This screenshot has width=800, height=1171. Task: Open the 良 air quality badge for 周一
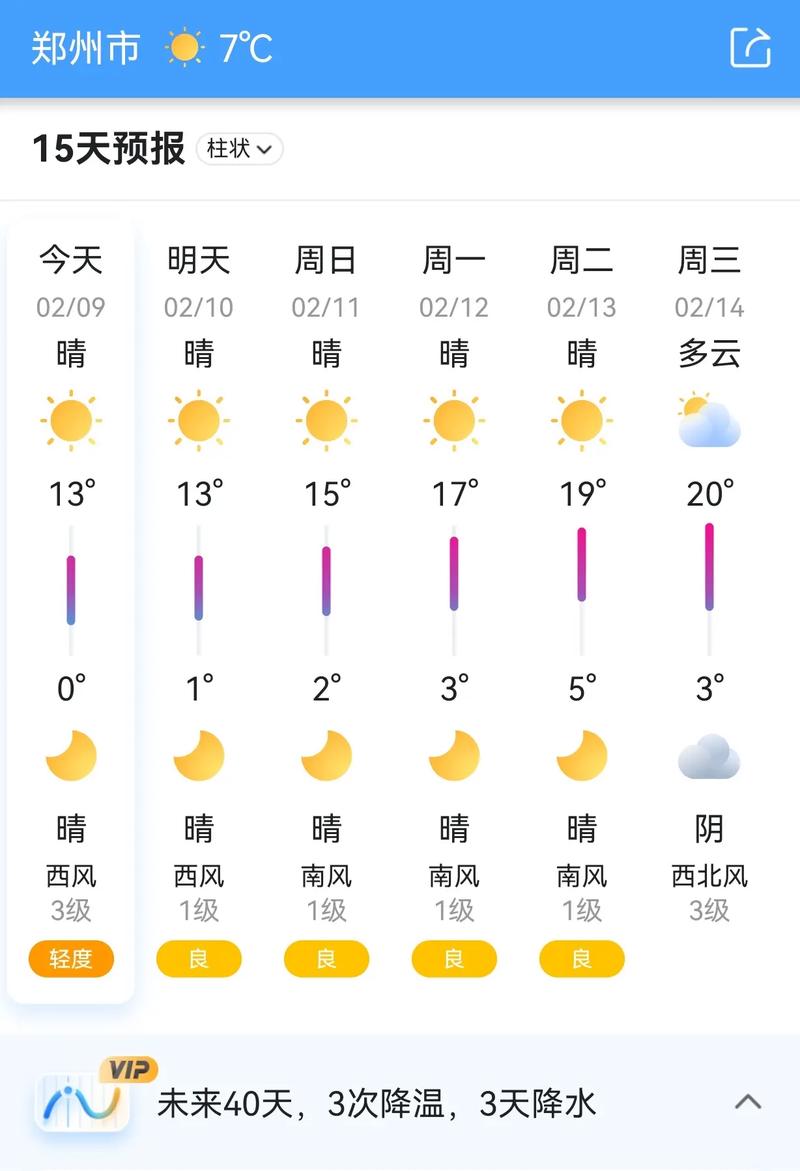tap(454, 958)
